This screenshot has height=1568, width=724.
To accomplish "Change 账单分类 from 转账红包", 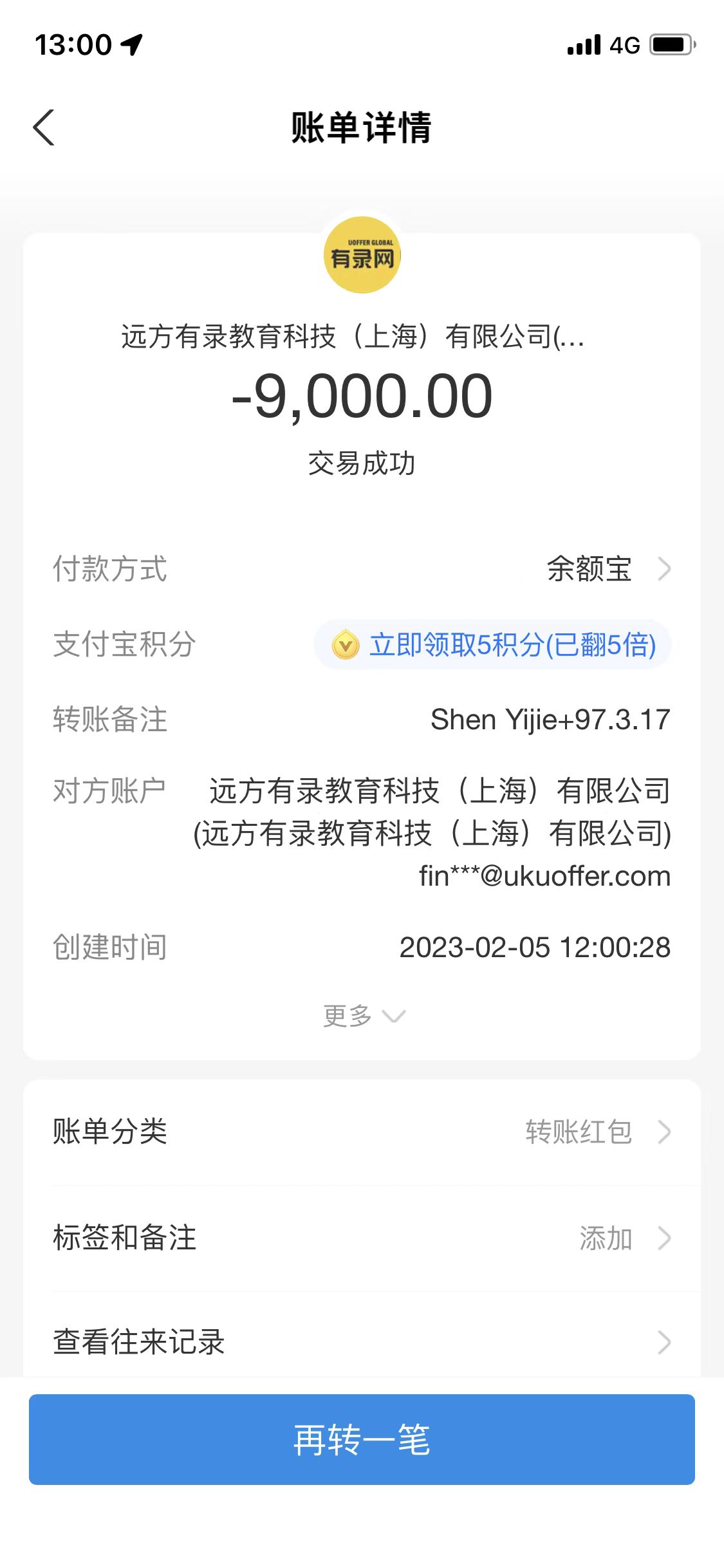I will point(596,1132).
